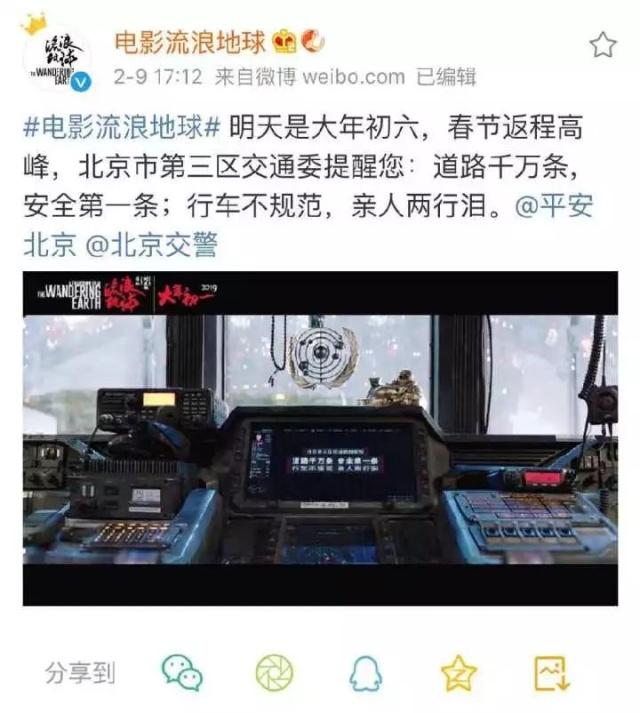Share the post to WeChat Moments

coord(274,673)
